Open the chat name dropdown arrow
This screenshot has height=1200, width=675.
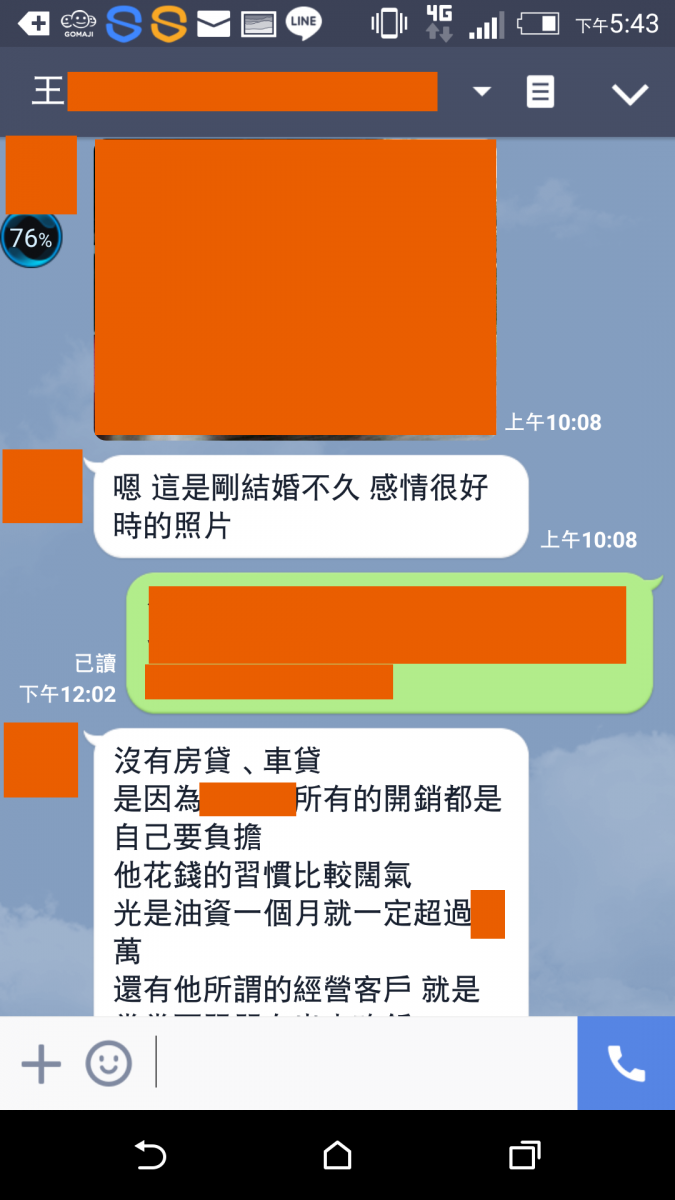pos(482,92)
